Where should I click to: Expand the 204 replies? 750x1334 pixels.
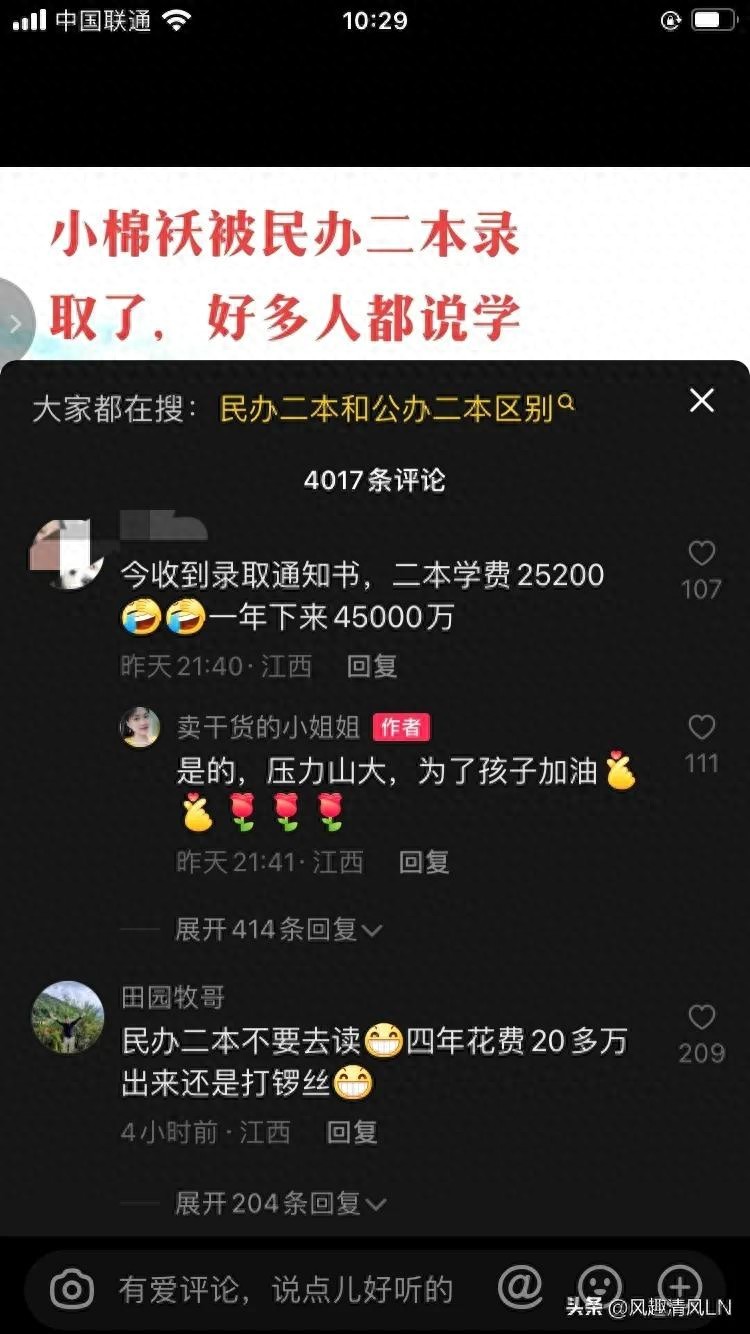[280, 1203]
